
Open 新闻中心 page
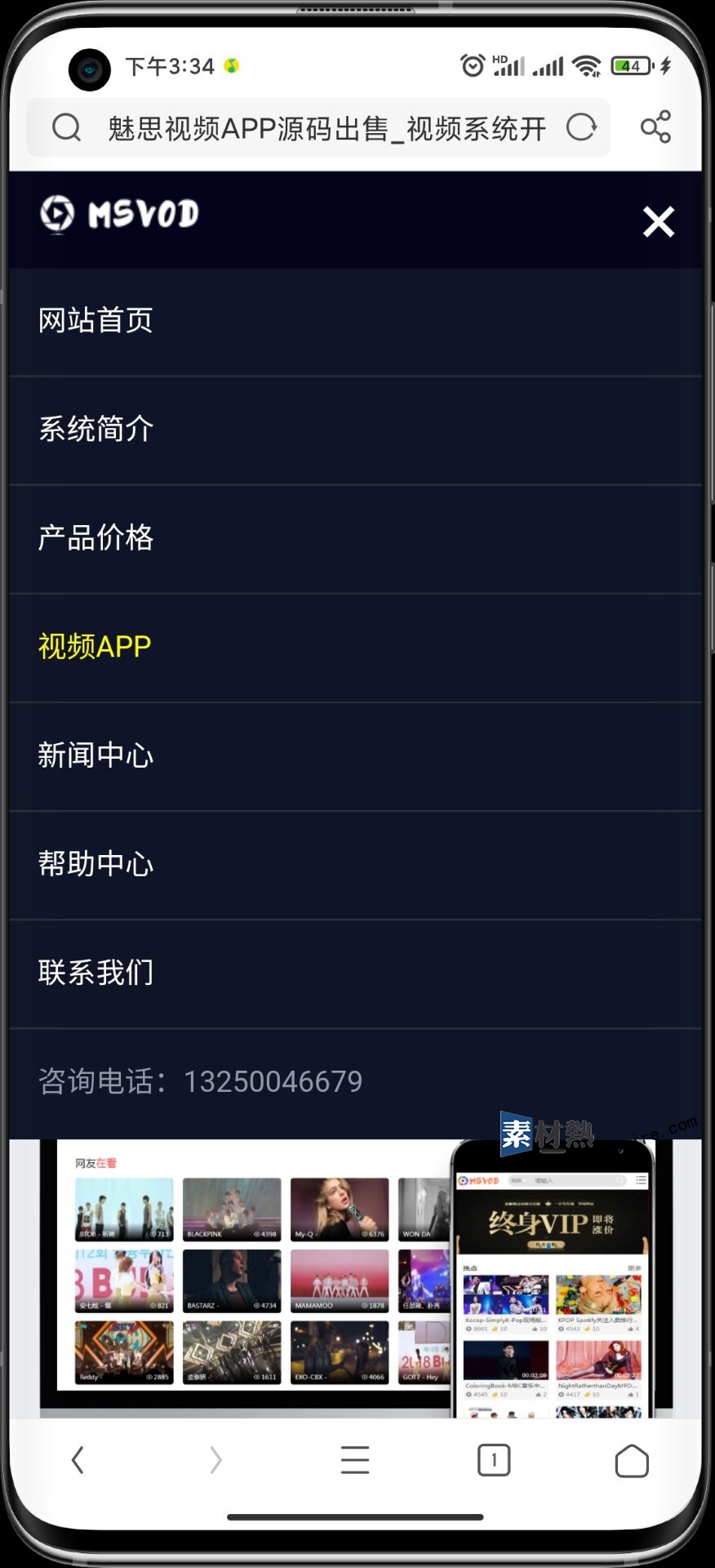tap(95, 755)
